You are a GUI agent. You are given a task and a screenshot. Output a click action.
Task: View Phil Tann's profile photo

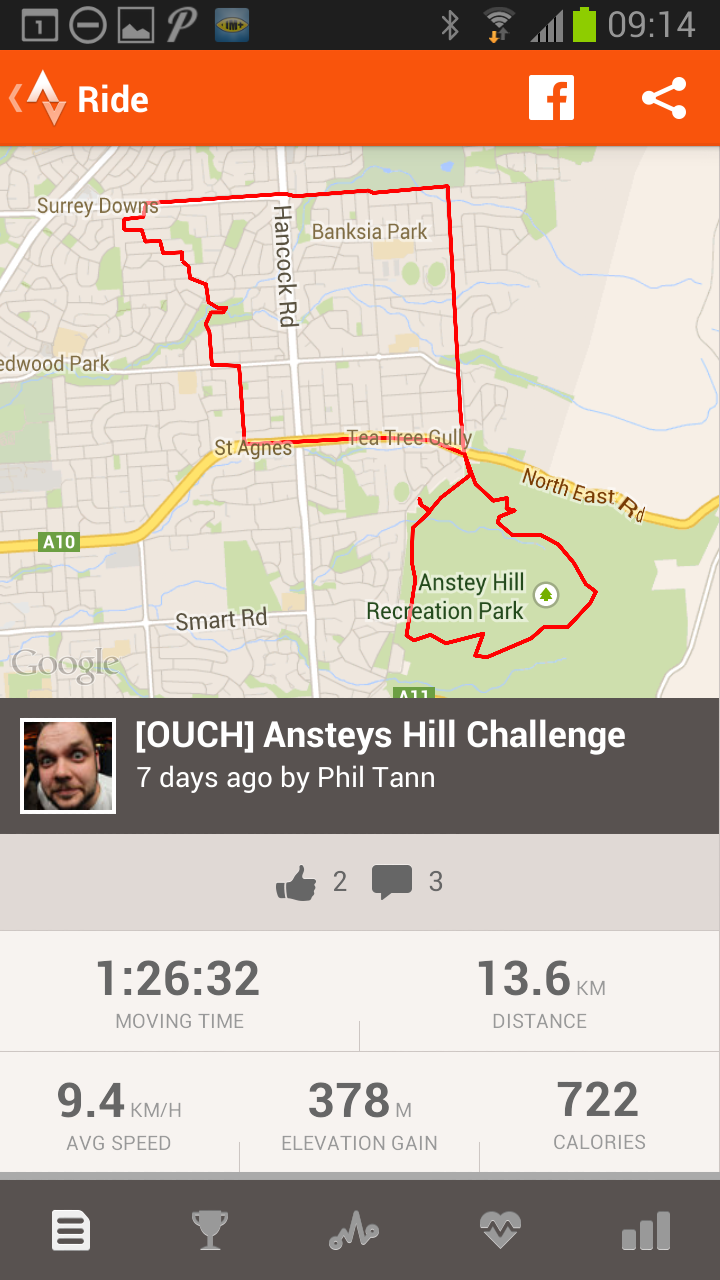pyautogui.click(x=68, y=766)
